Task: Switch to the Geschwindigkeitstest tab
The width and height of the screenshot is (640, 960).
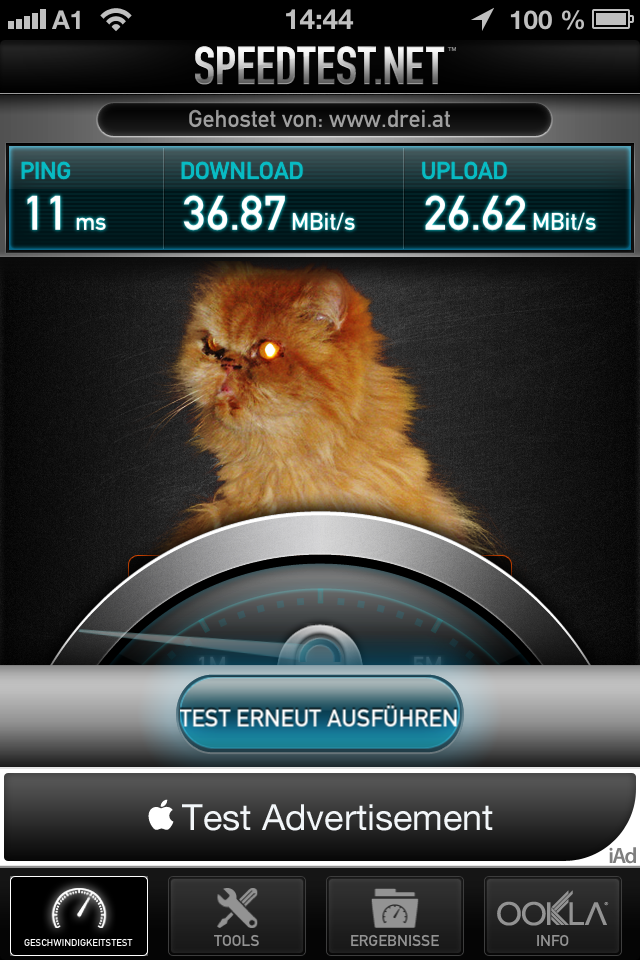Action: (79, 917)
